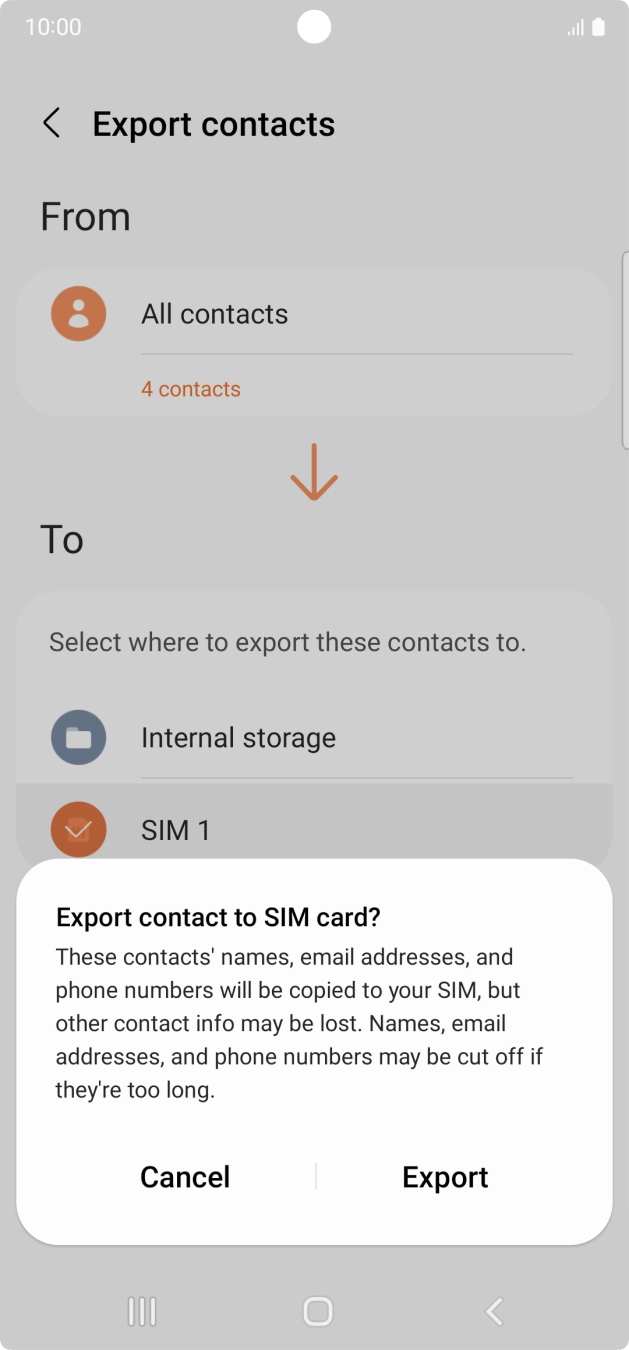Viewport: 629px width, 1350px height.
Task: Select Internal storage as destination
Action: (238, 738)
